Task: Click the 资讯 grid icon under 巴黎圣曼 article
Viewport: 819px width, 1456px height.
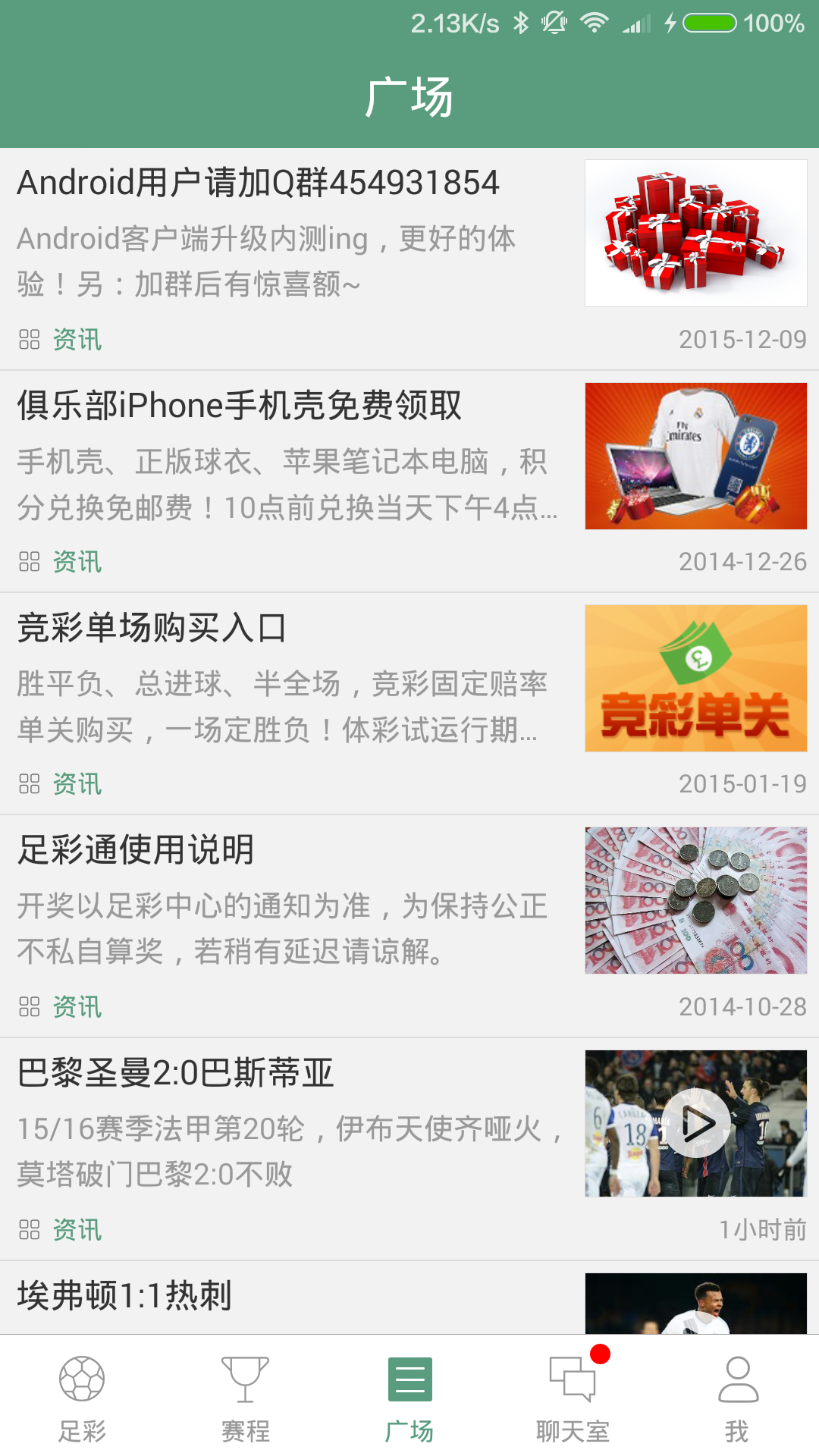Action: (30, 1228)
